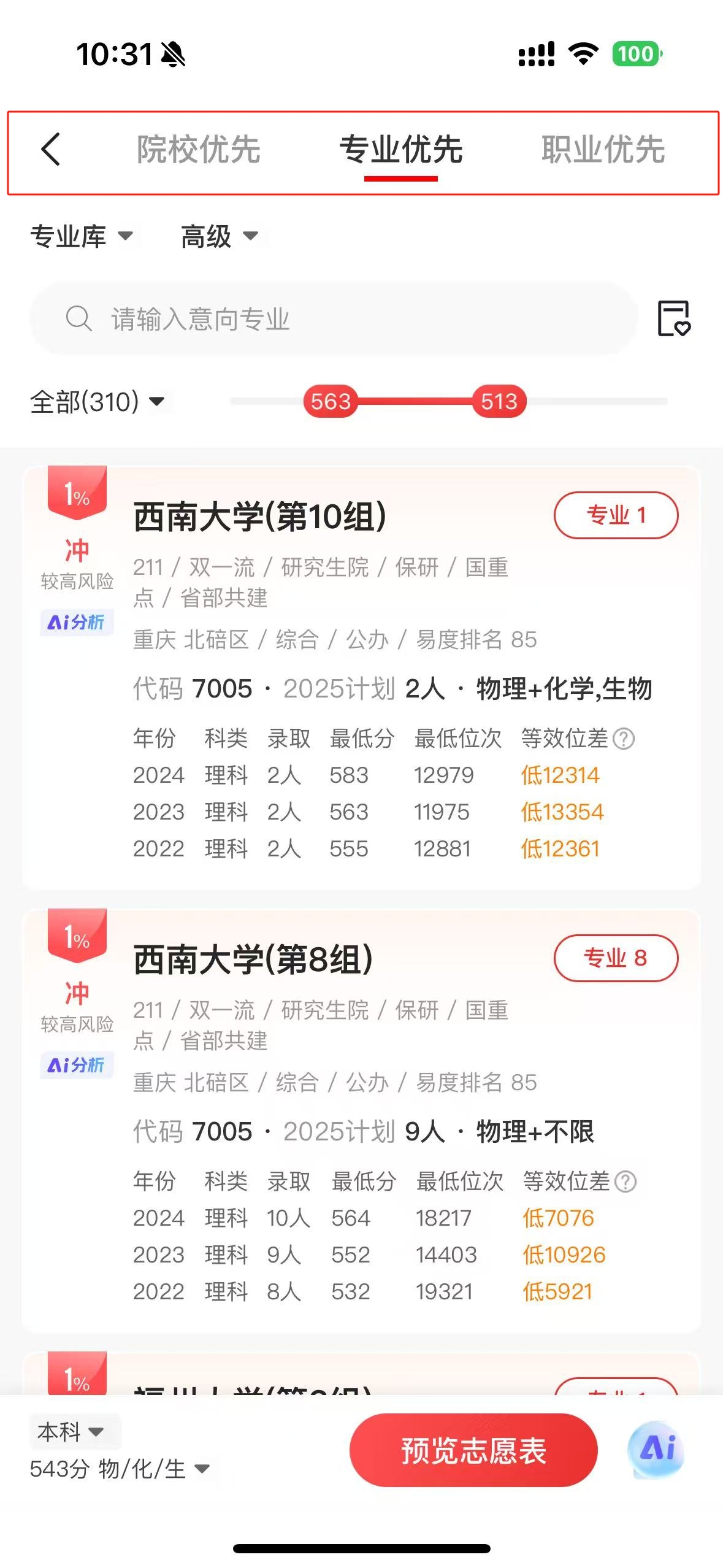Open Ai分析 for 西南大学(第10组)
Viewport: 723px width, 1568px height.
(x=77, y=622)
